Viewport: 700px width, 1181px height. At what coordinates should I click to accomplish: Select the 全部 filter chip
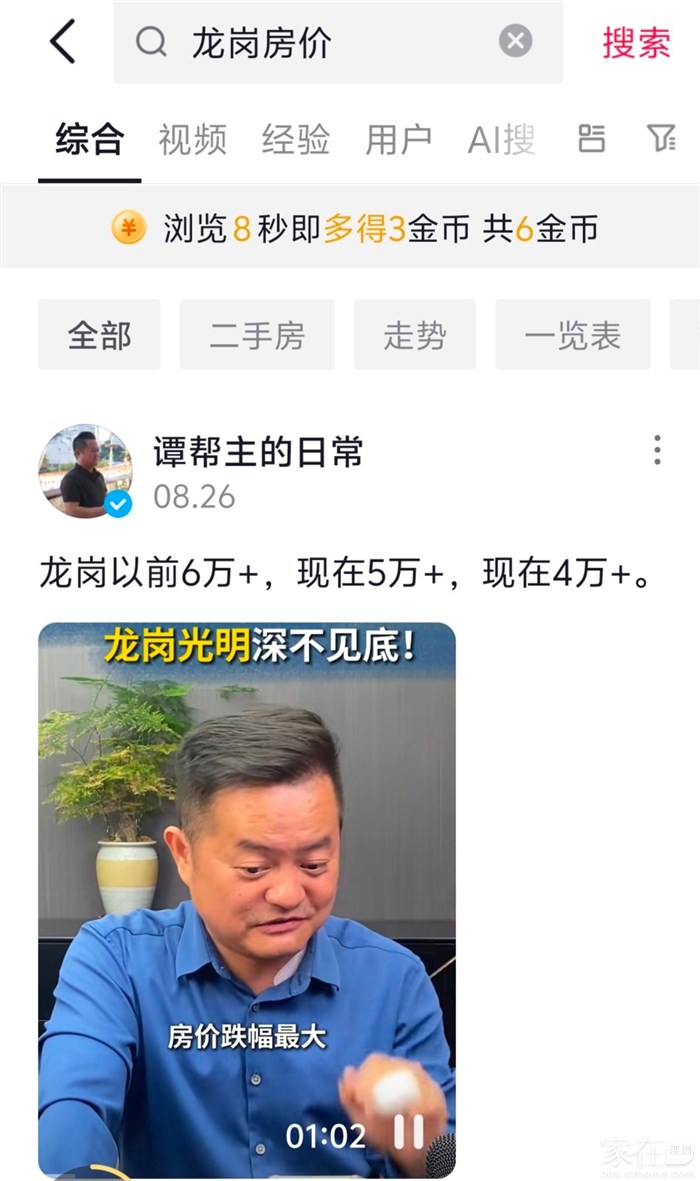99,335
